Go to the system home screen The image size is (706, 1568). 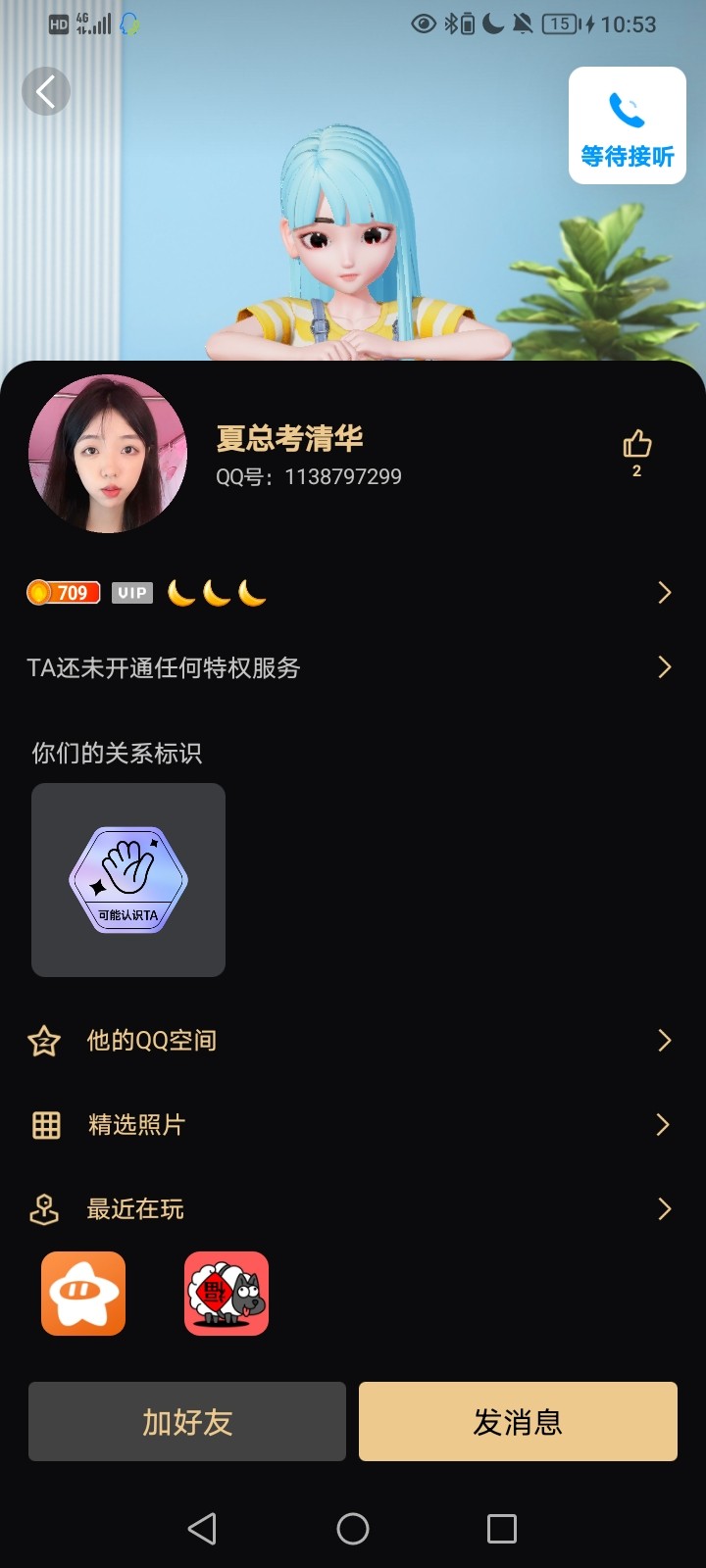point(353,1529)
